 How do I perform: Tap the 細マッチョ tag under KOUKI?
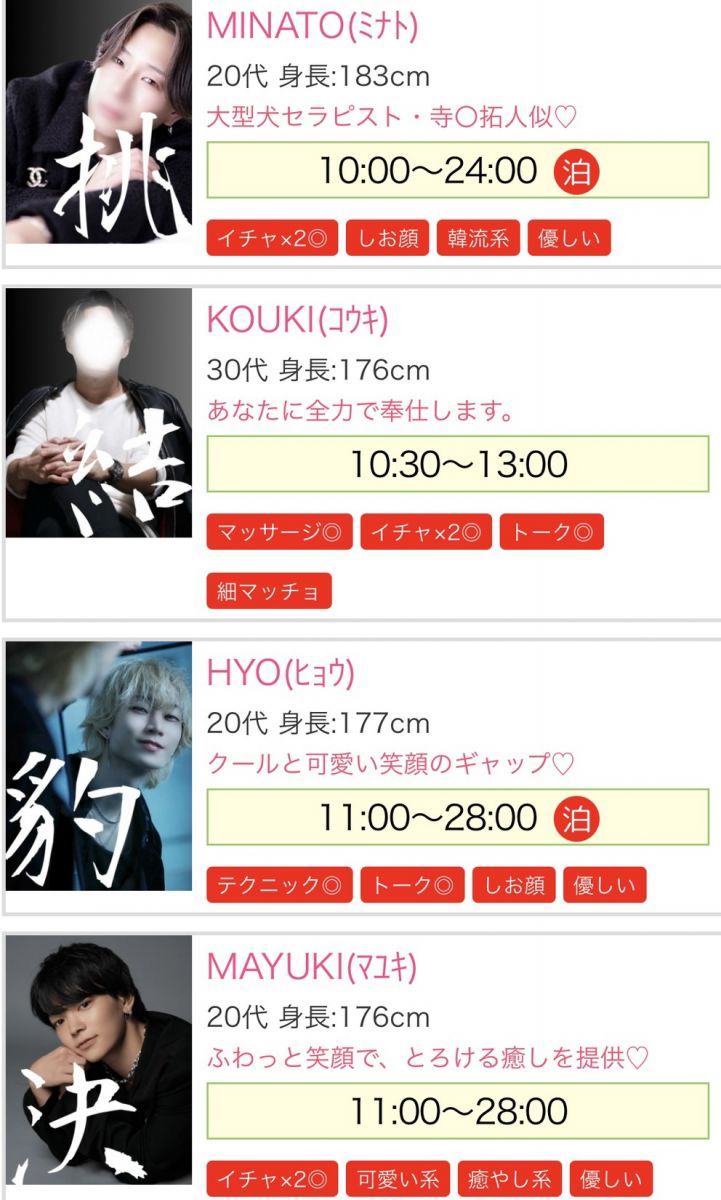pos(268,591)
